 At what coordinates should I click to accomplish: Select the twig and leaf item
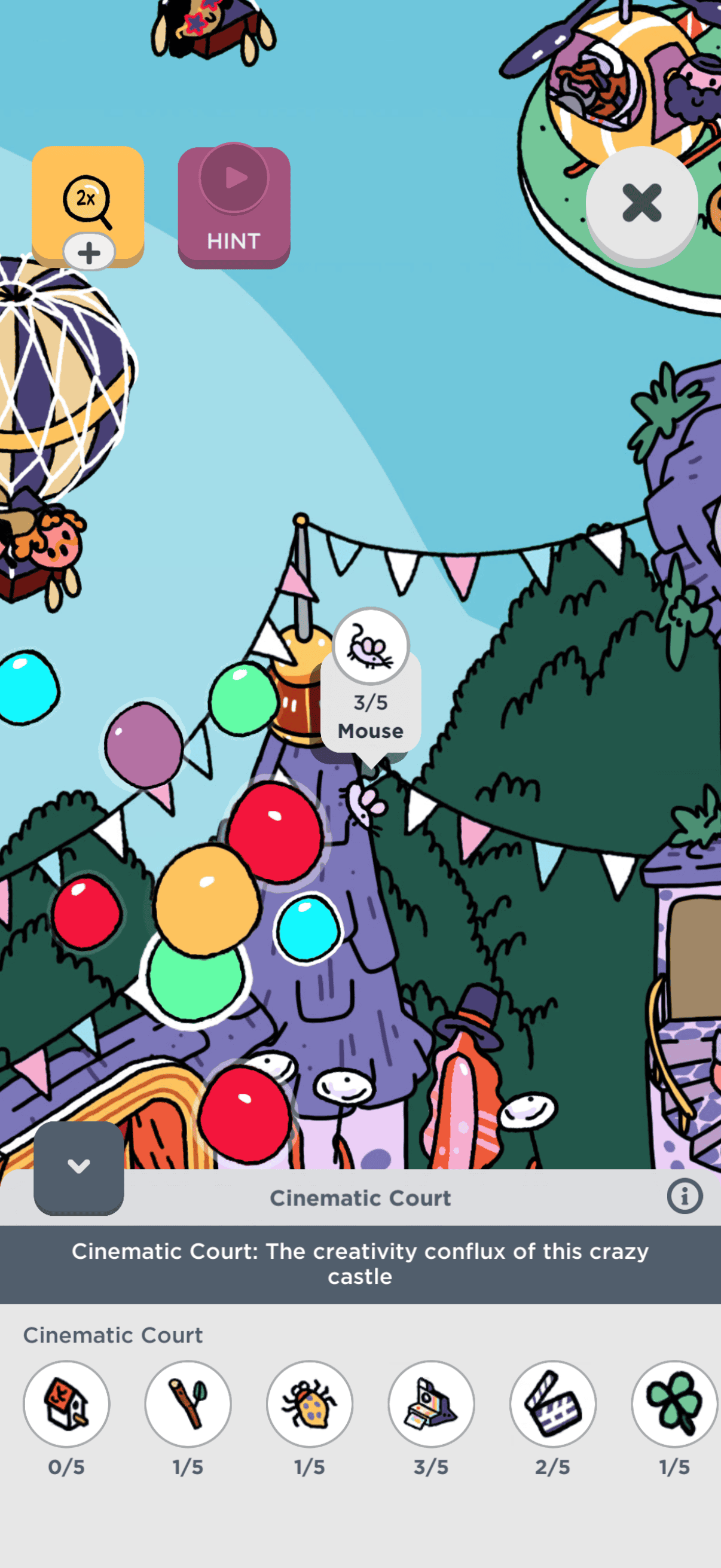pyautogui.click(x=188, y=1404)
